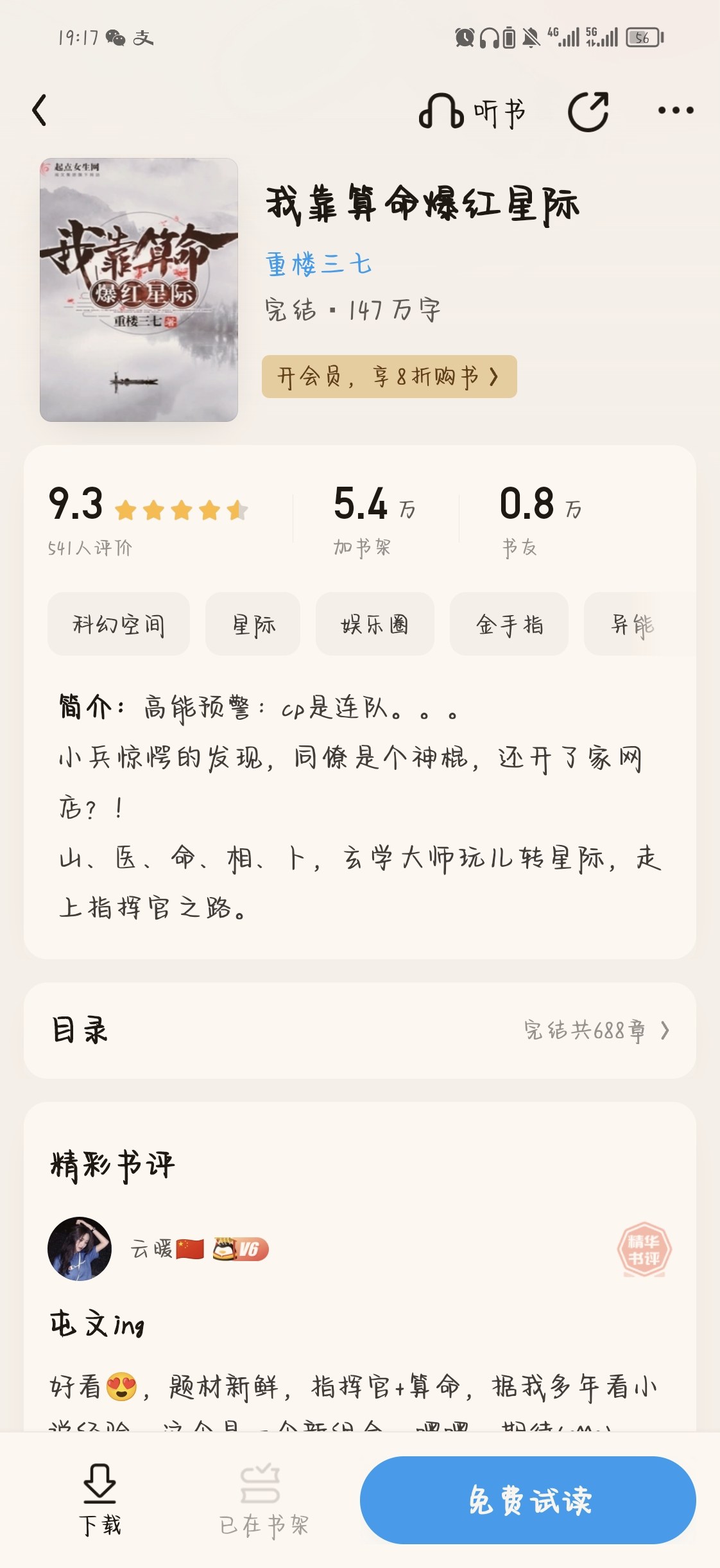Open 听书 audiobook mode
This screenshot has width=720, height=1568.
click(x=472, y=112)
